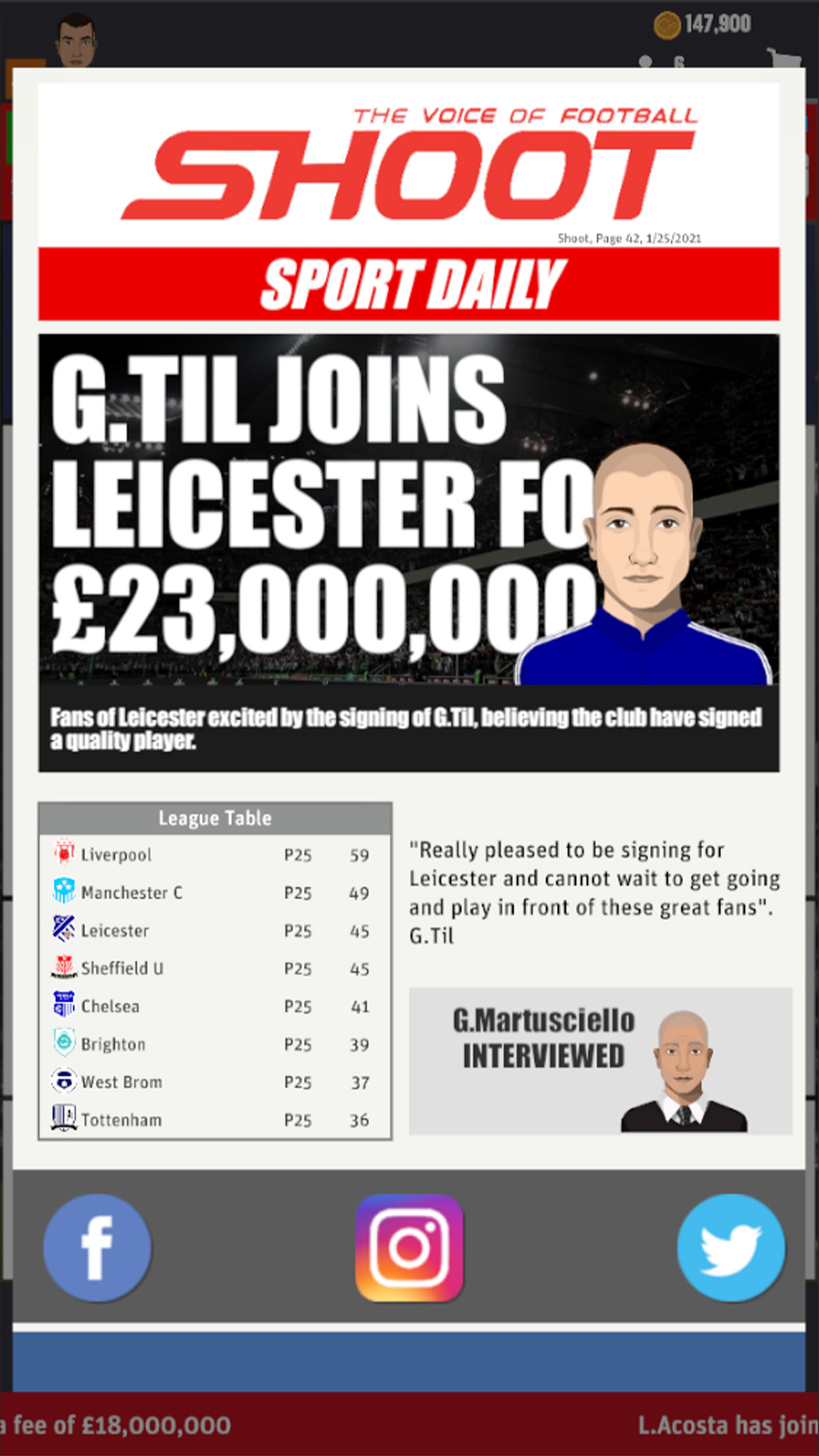Screen dimensions: 819x1456
Task: Share the news on Facebook
Action: [x=97, y=1248]
